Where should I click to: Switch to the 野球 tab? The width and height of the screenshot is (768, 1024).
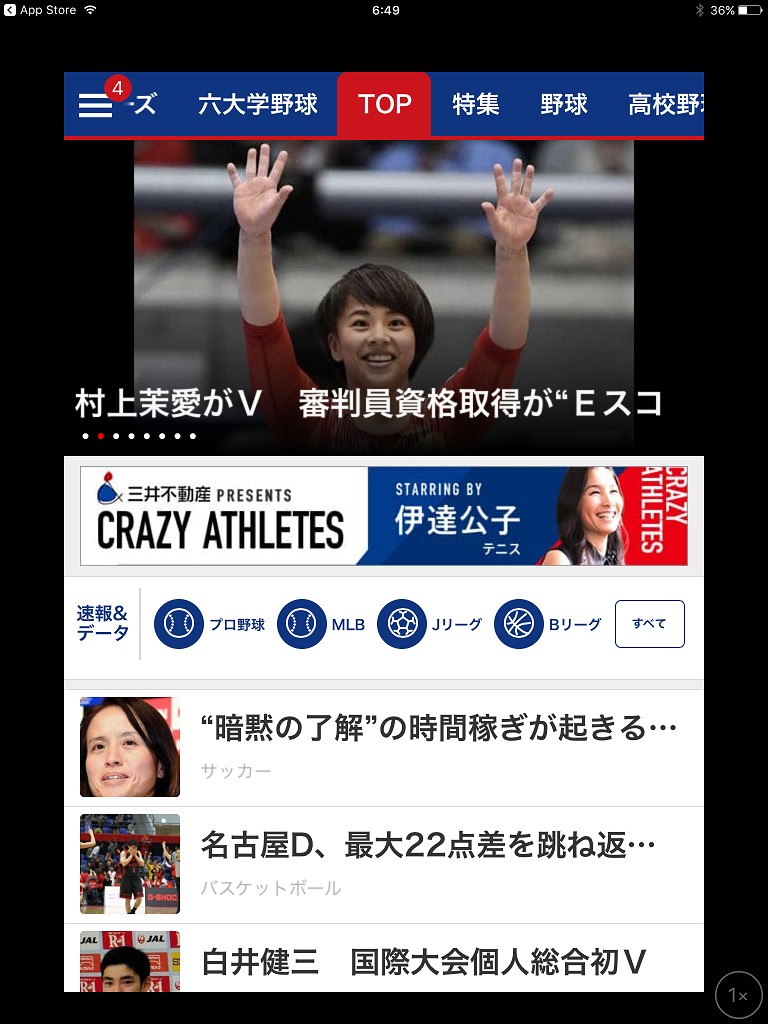coord(564,104)
